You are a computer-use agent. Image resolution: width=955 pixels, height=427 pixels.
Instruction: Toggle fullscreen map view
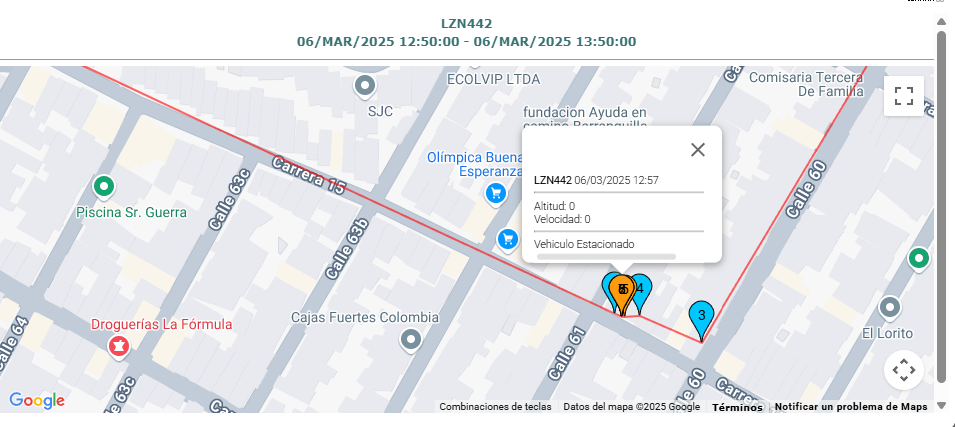(904, 96)
